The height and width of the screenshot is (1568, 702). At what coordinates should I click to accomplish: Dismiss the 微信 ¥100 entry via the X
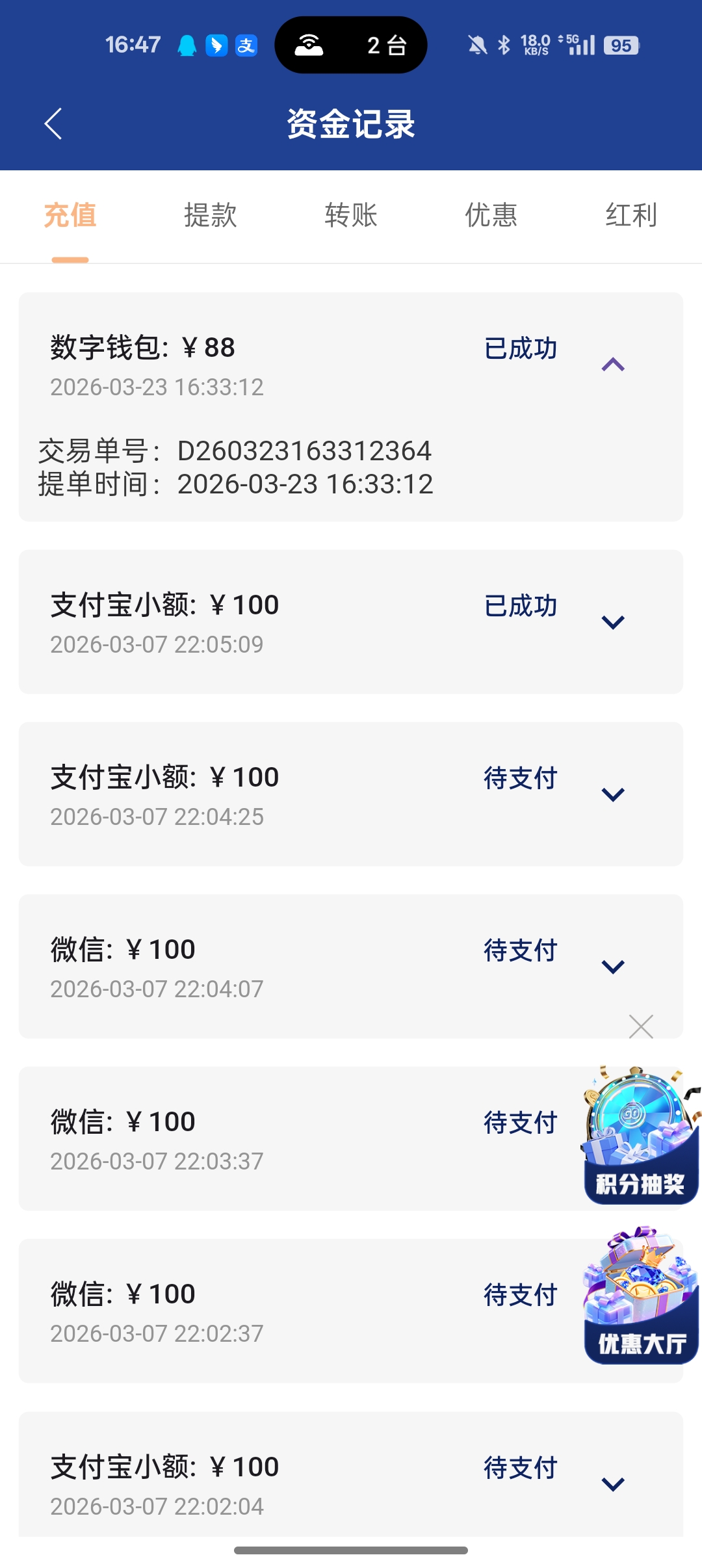coord(641,1027)
